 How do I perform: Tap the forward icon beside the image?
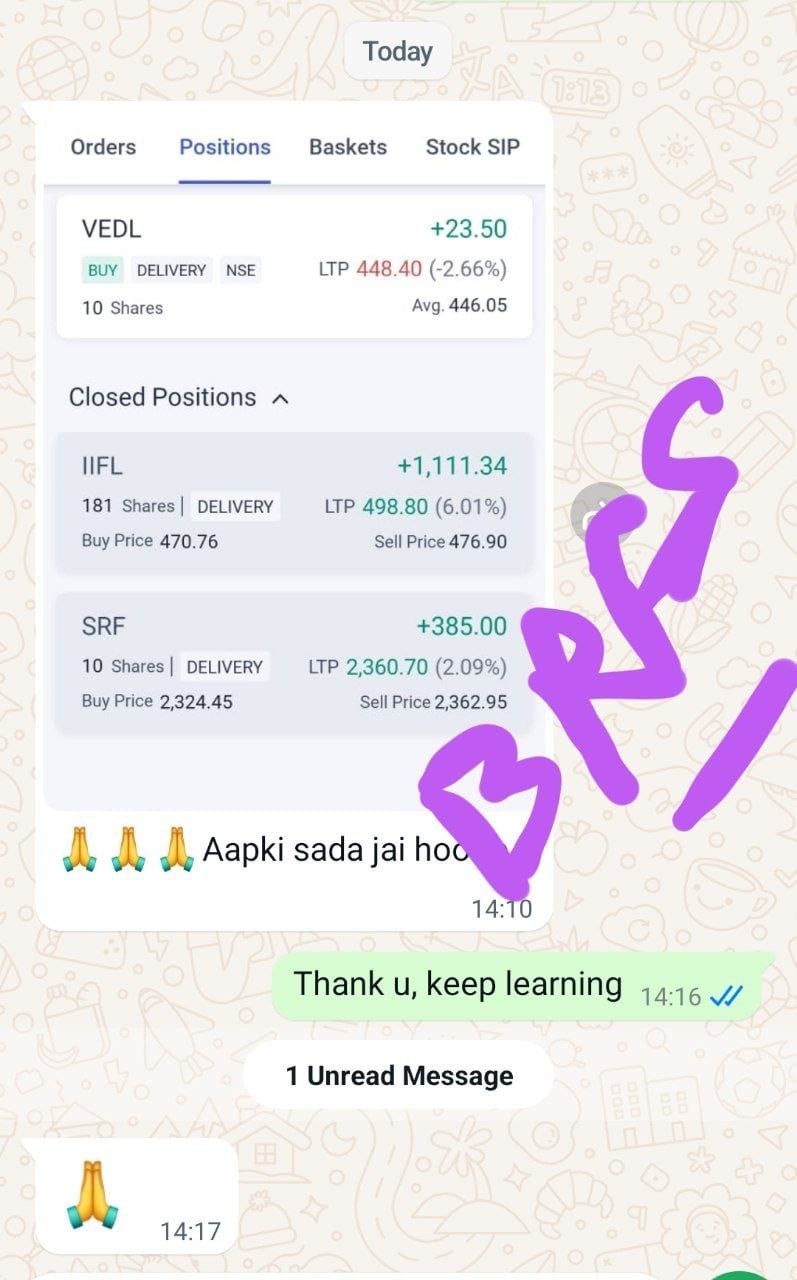[598, 514]
